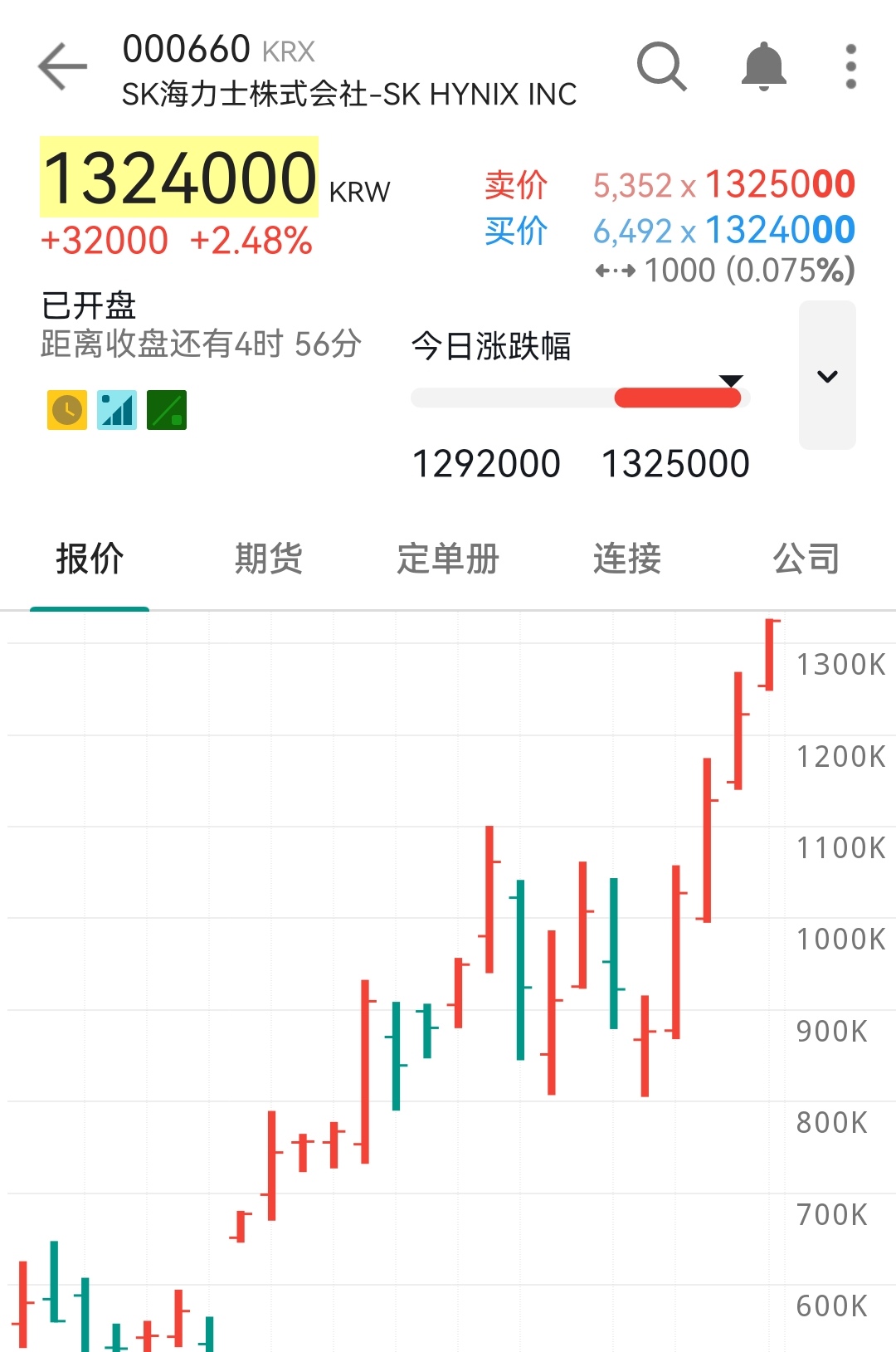Open search with the magnifier icon
This screenshot has width=896, height=1352.
click(x=661, y=66)
